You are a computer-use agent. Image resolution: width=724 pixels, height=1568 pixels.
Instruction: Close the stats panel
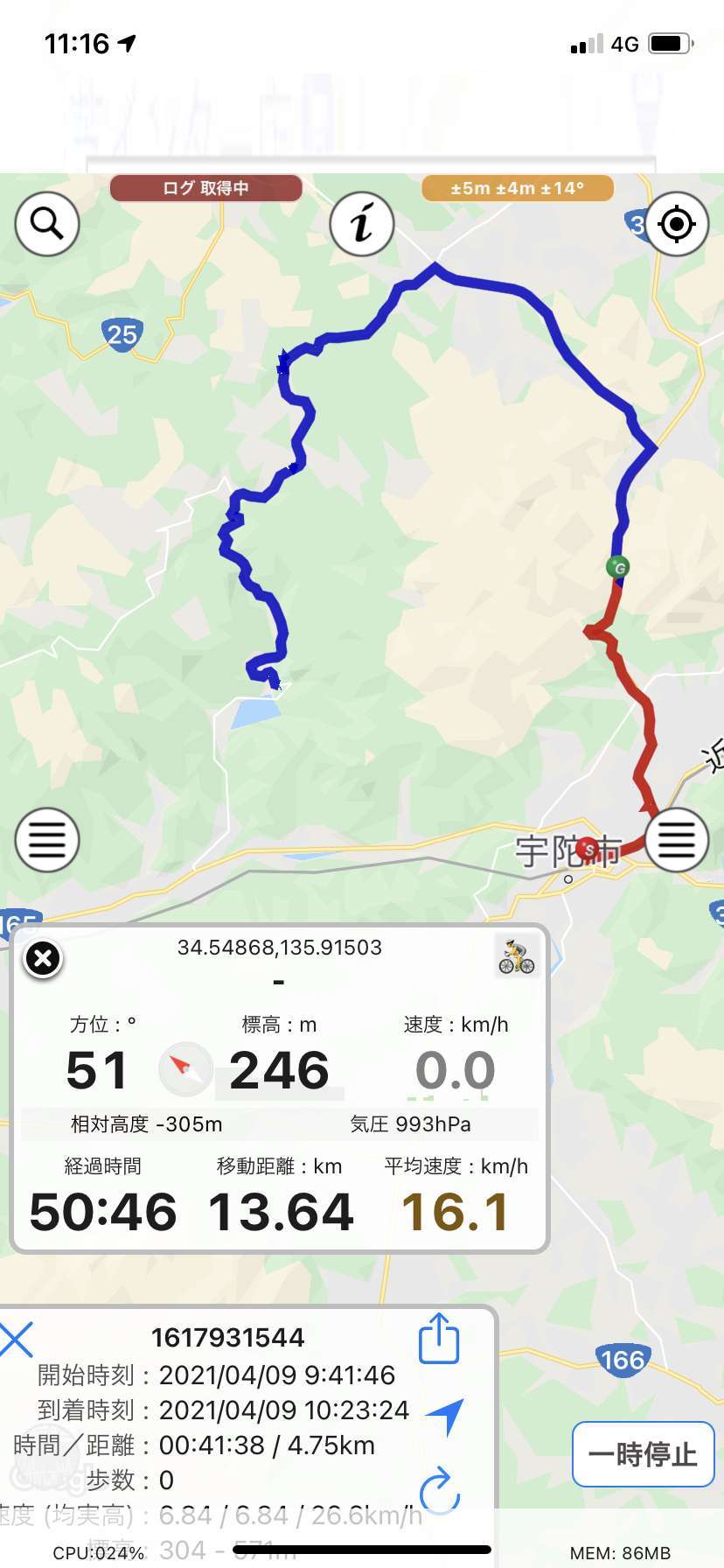coord(43,959)
